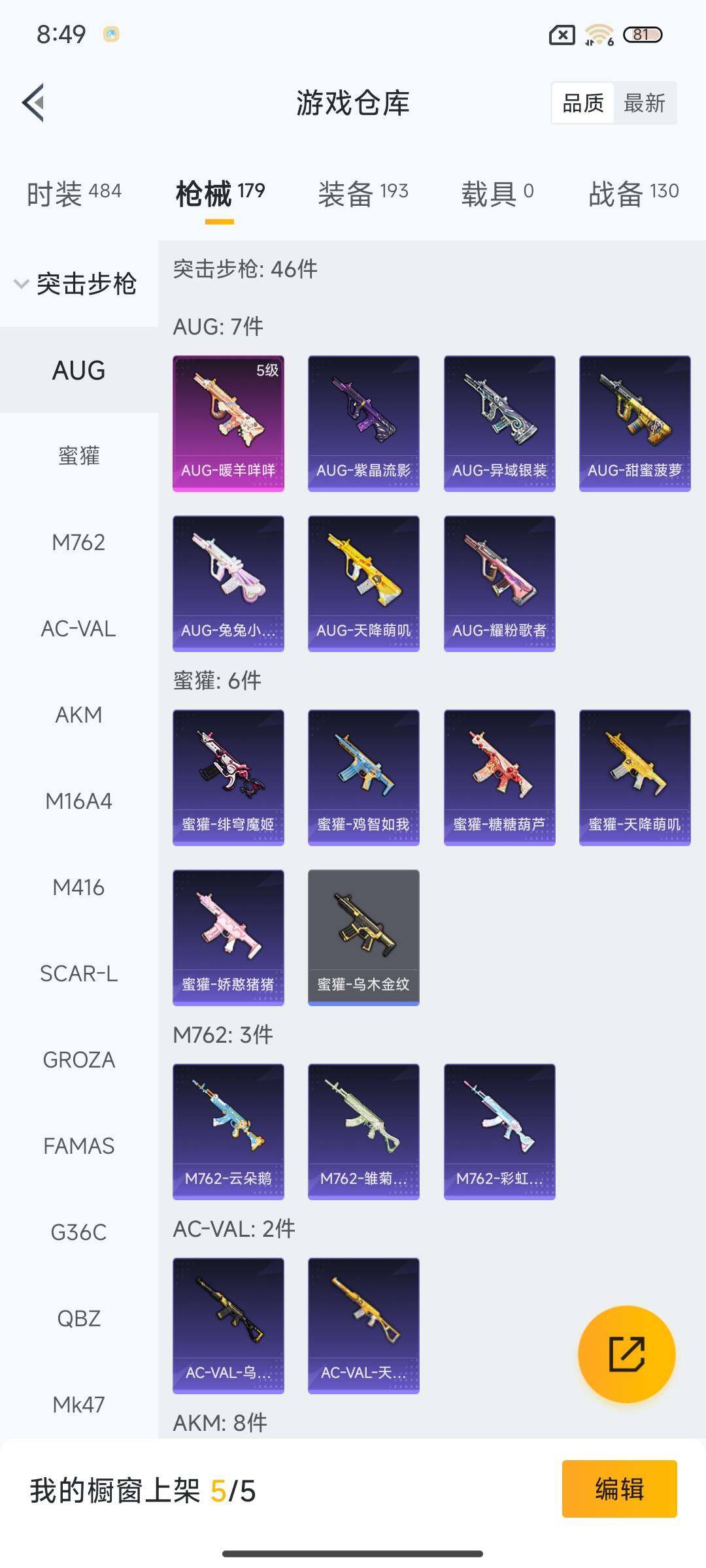Image resolution: width=706 pixels, height=1568 pixels.
Task: Open the AUG-紫晶流影 skin card
Action: [363, 423]
